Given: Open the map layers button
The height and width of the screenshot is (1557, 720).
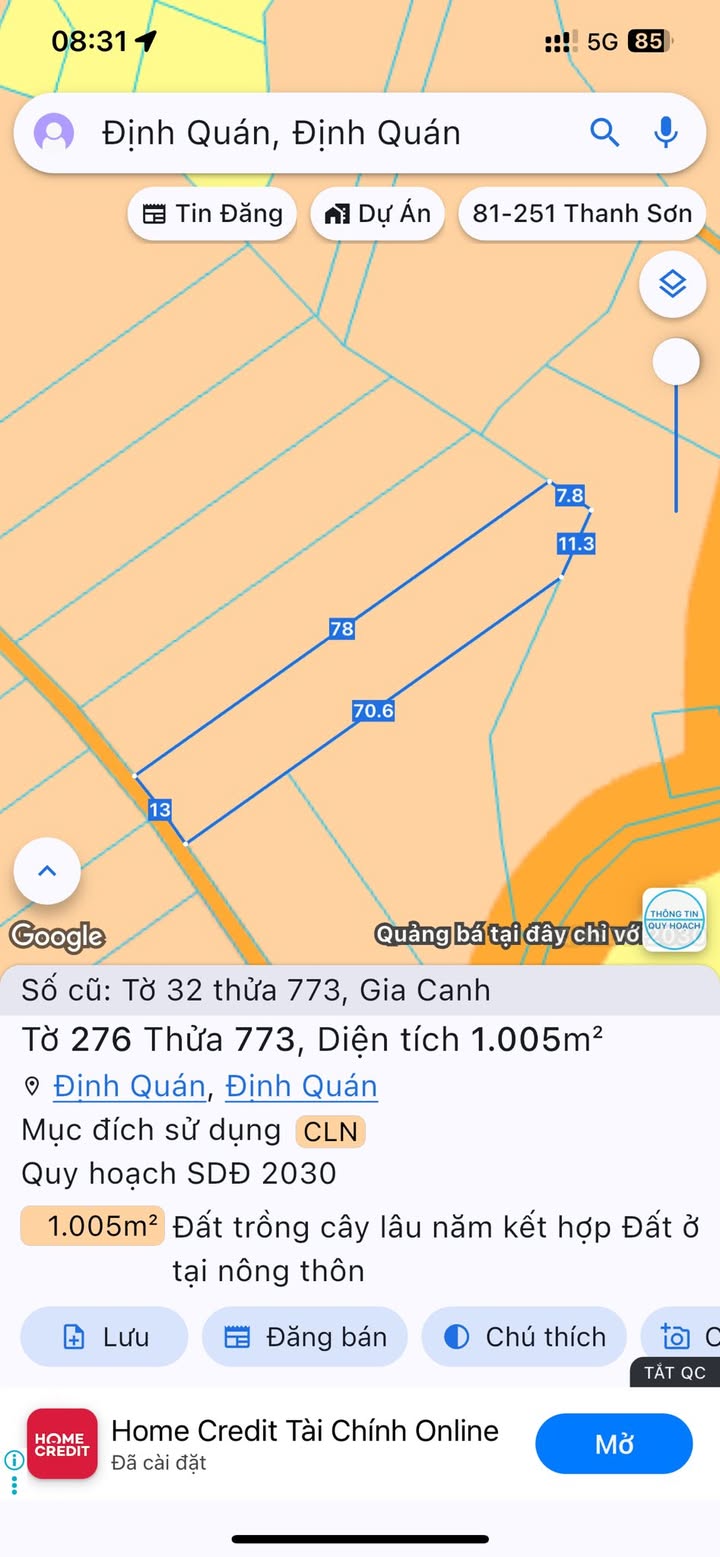Looking at the screenshot, I should pos(673,284).
